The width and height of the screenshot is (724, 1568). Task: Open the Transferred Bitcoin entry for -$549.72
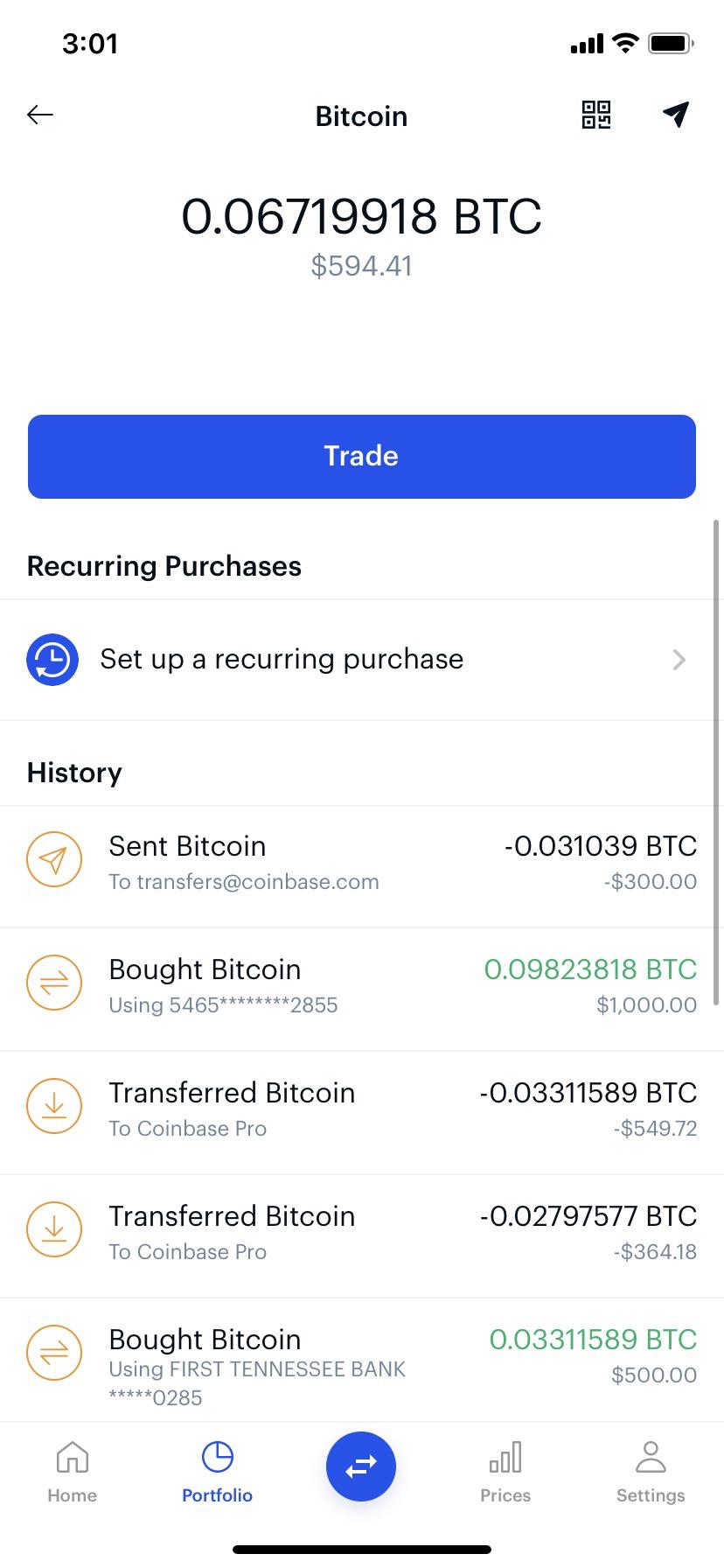tap(362, 1109)
